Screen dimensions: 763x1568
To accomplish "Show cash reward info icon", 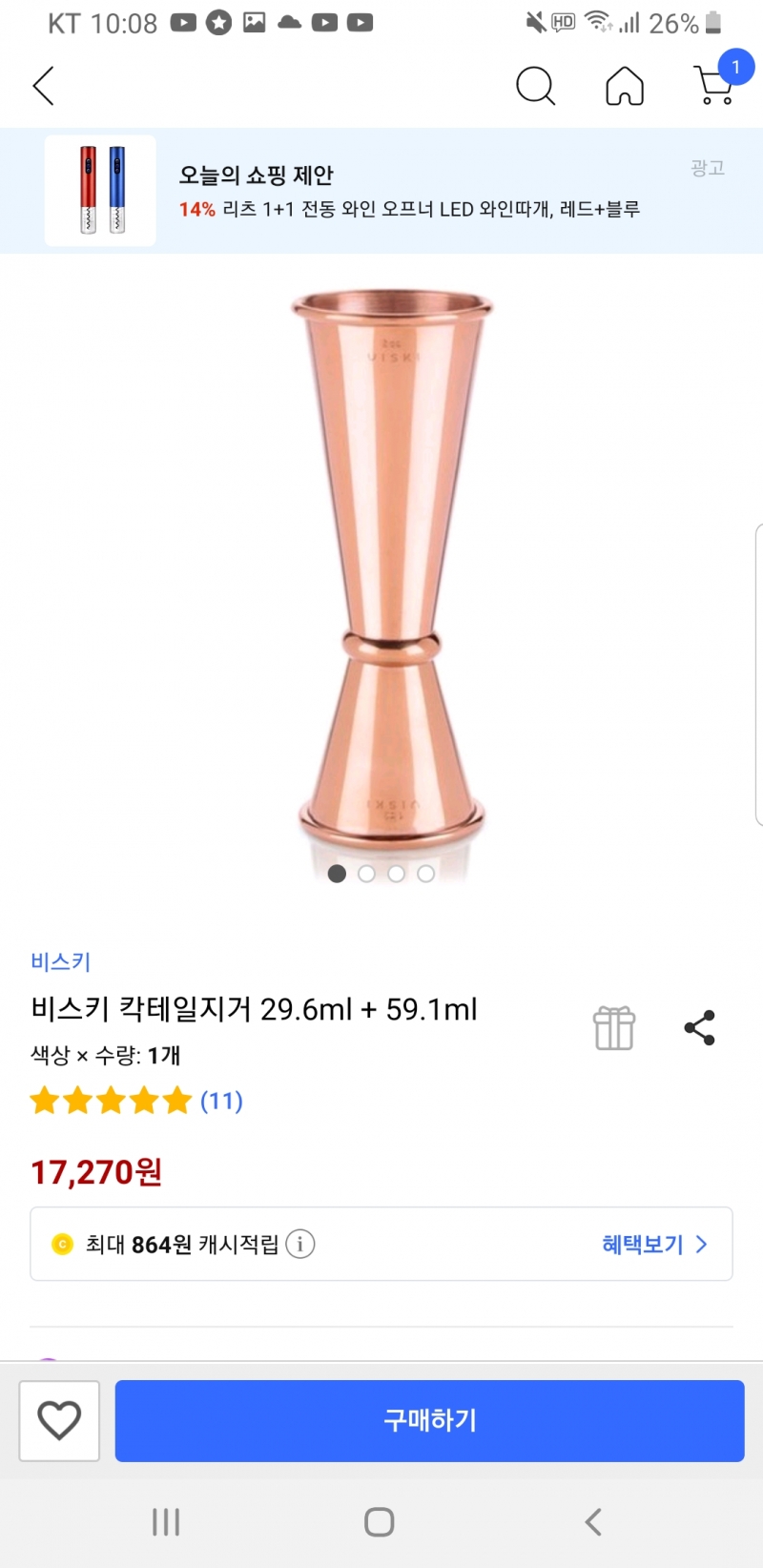I will 300,1244.
